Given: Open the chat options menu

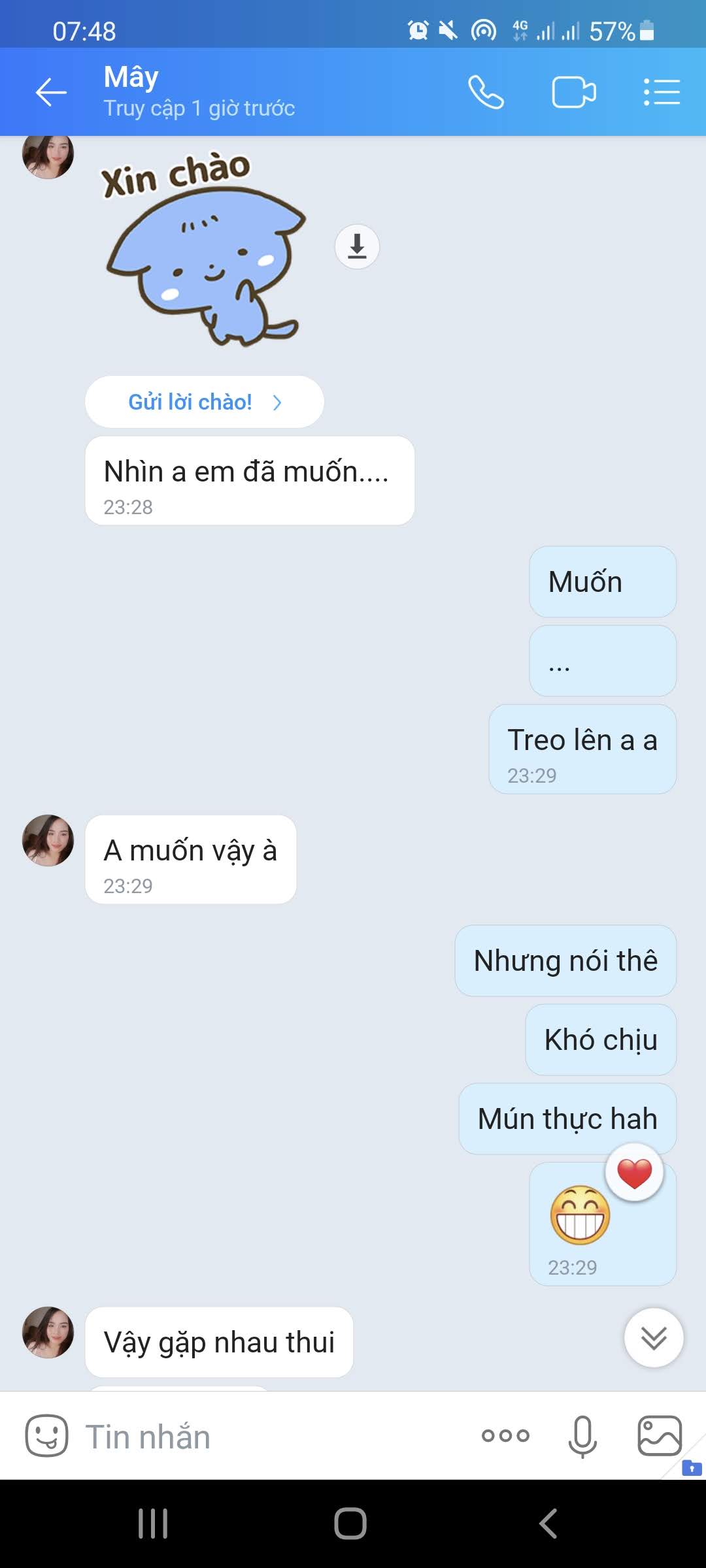Looking at the screenshot, I should [x=661, y=92].
